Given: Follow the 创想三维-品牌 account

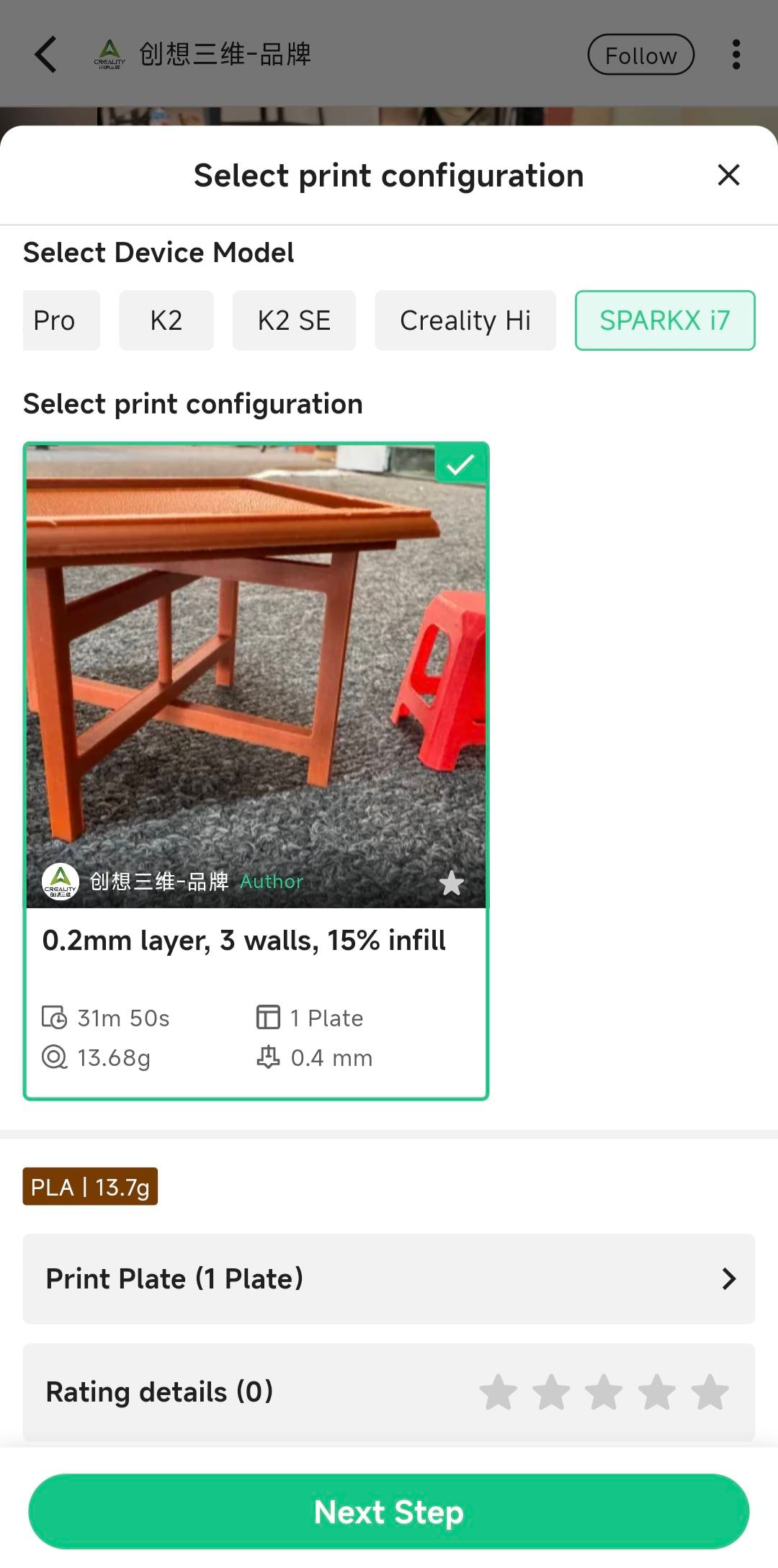Looking at the screenshot, I should 640,55.
